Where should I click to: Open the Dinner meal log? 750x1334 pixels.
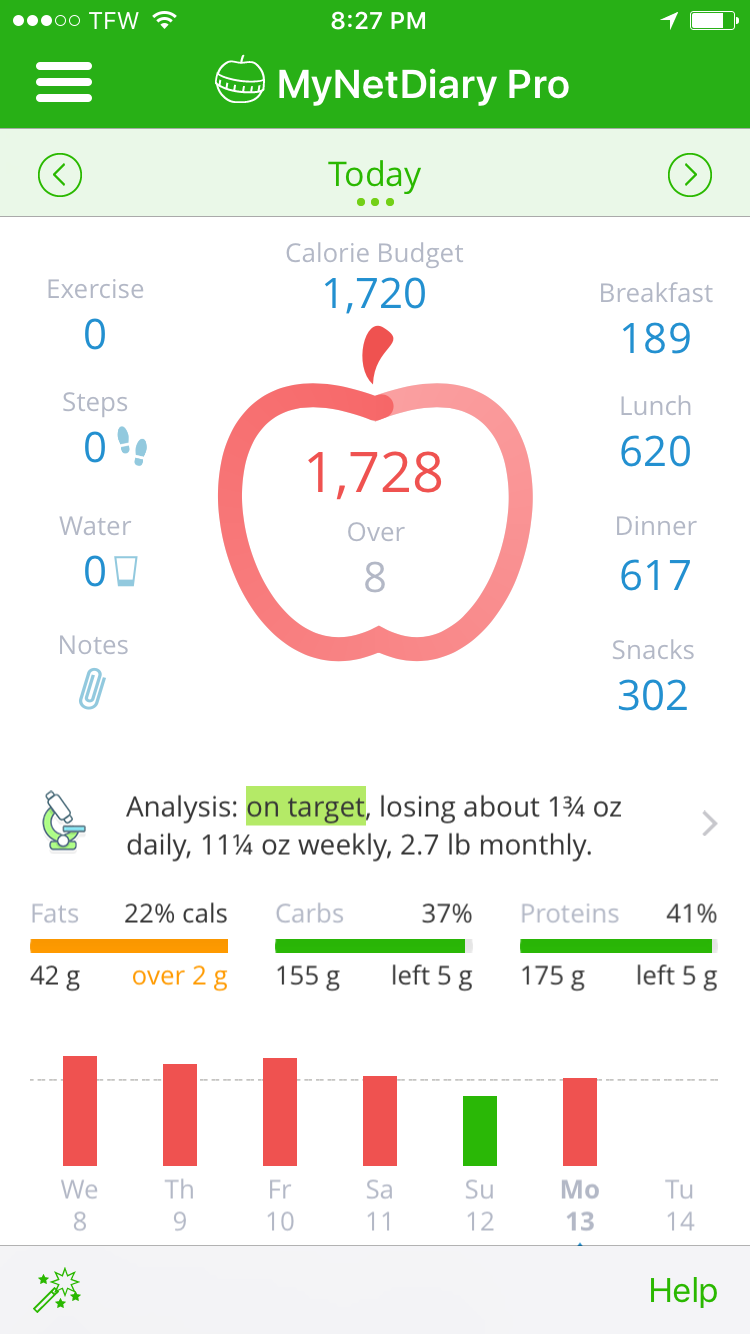click(x=656, y=552)
